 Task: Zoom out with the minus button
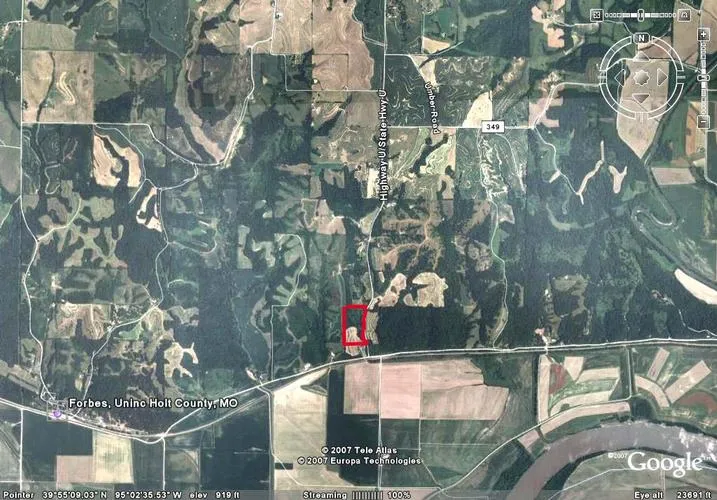pos(703,122)
